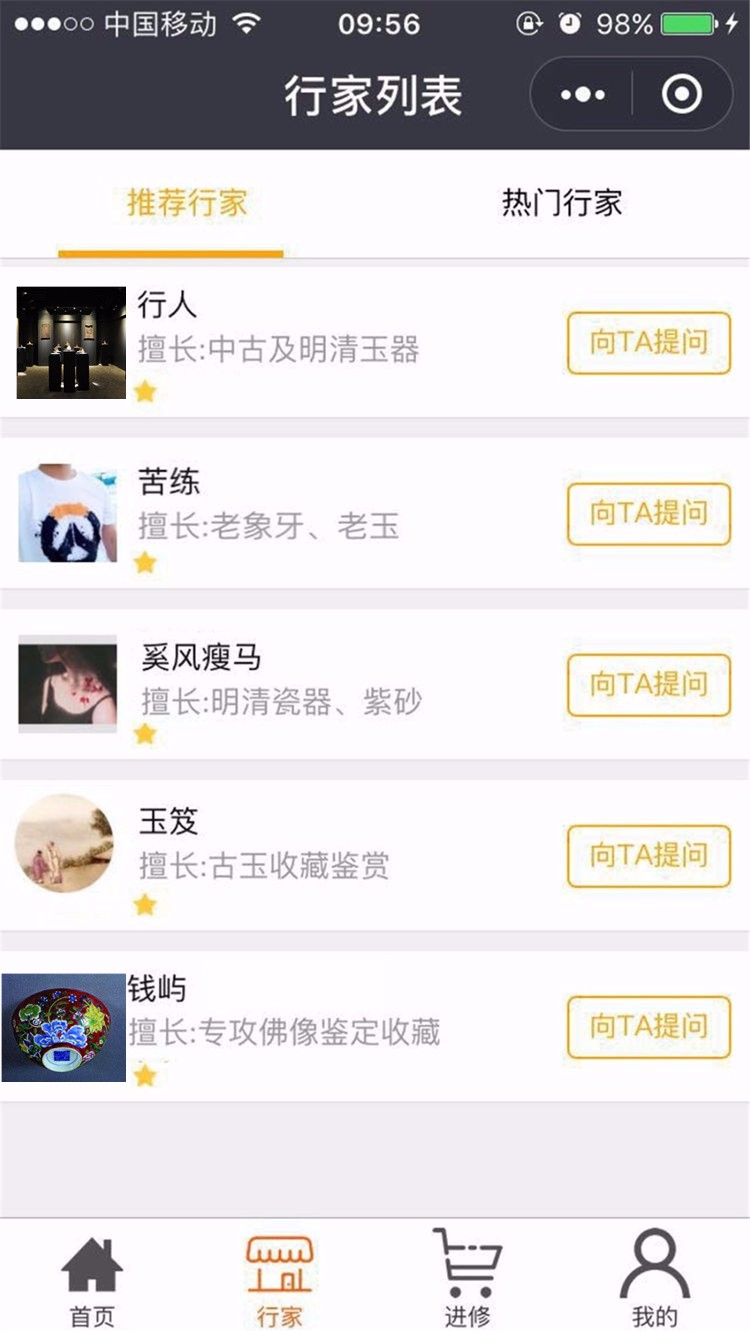
Task: Switch to the 热门行家 tab
Action: (562, 203)
